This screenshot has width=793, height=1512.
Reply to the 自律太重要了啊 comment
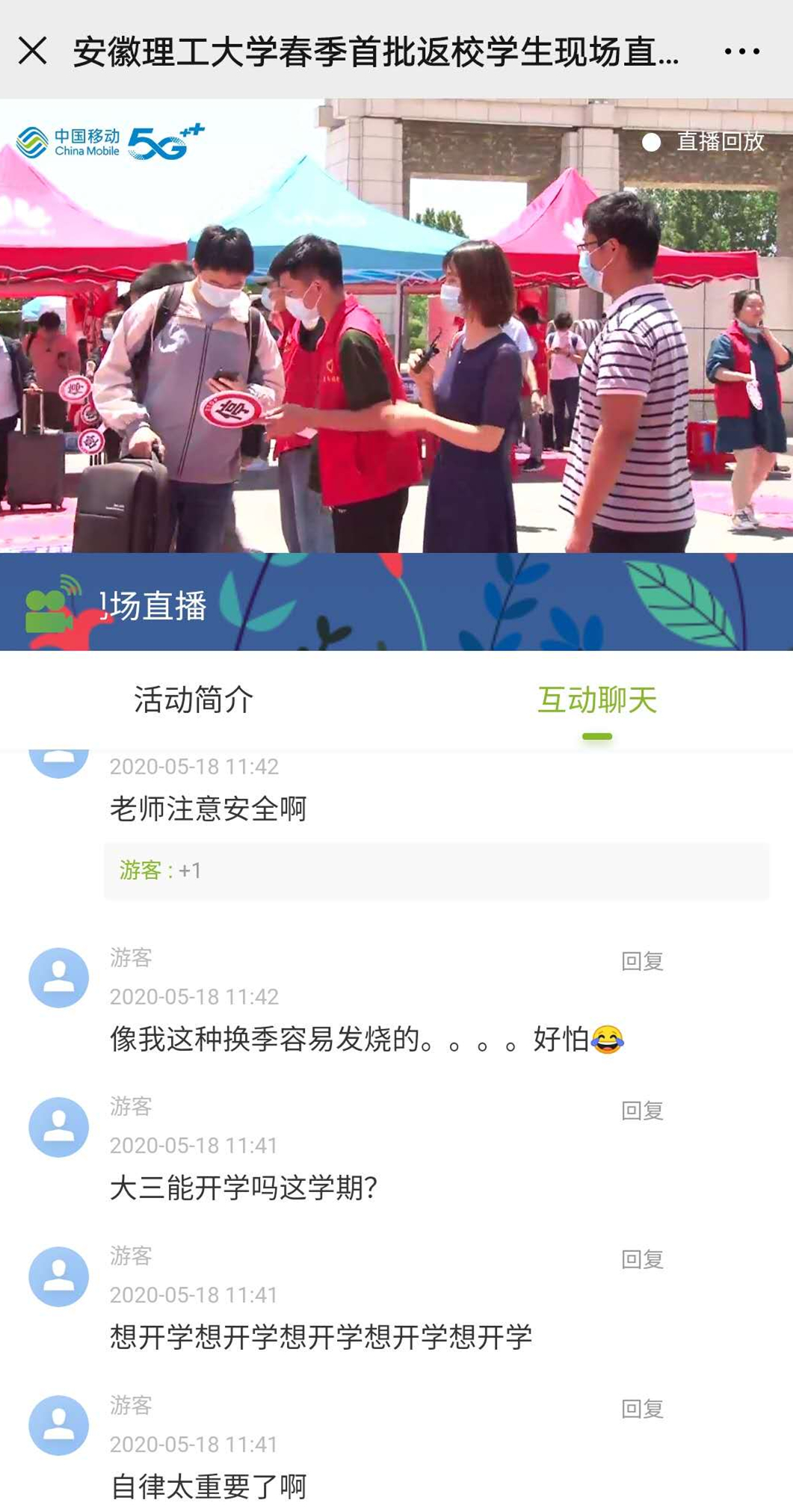point(642,1409)
